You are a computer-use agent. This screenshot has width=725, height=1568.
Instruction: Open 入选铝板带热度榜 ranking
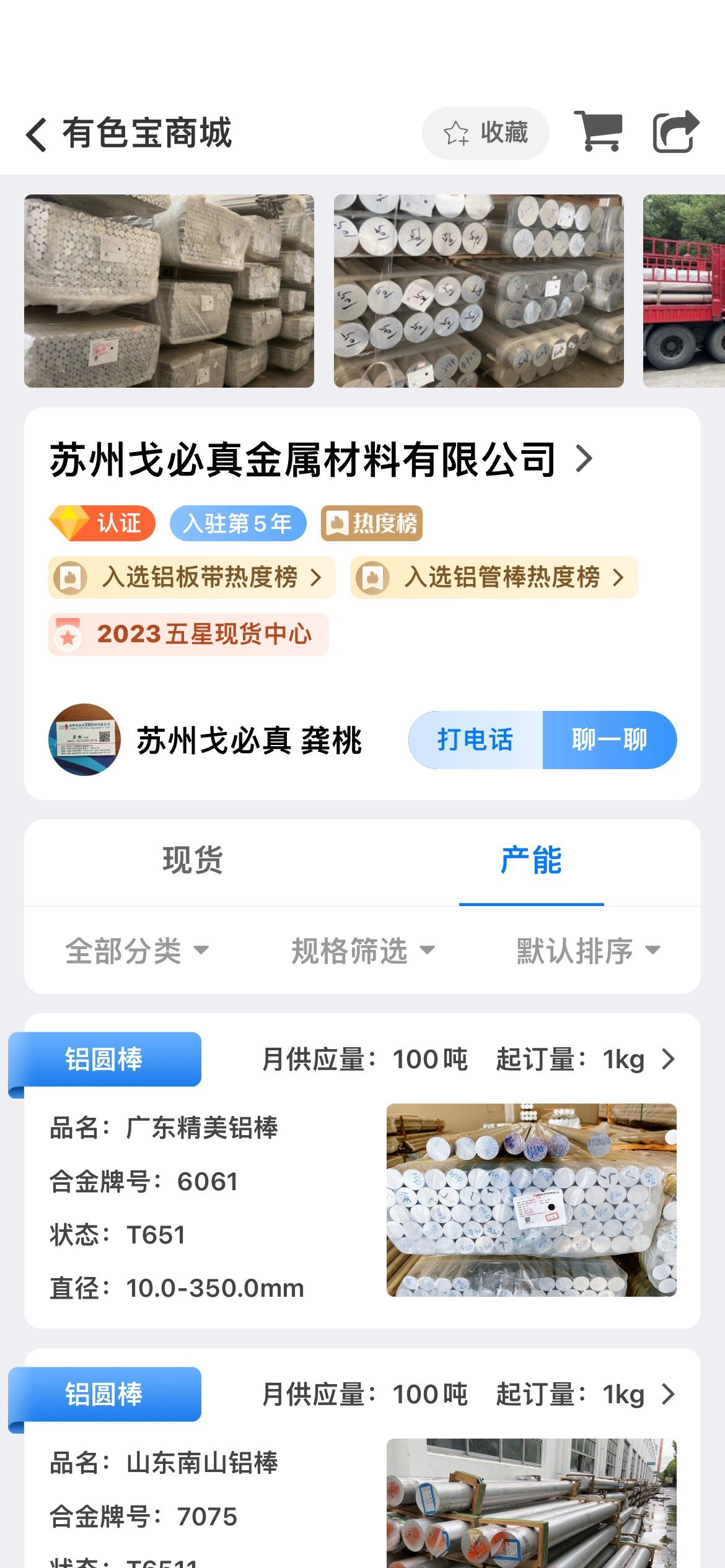pos(192,577)
